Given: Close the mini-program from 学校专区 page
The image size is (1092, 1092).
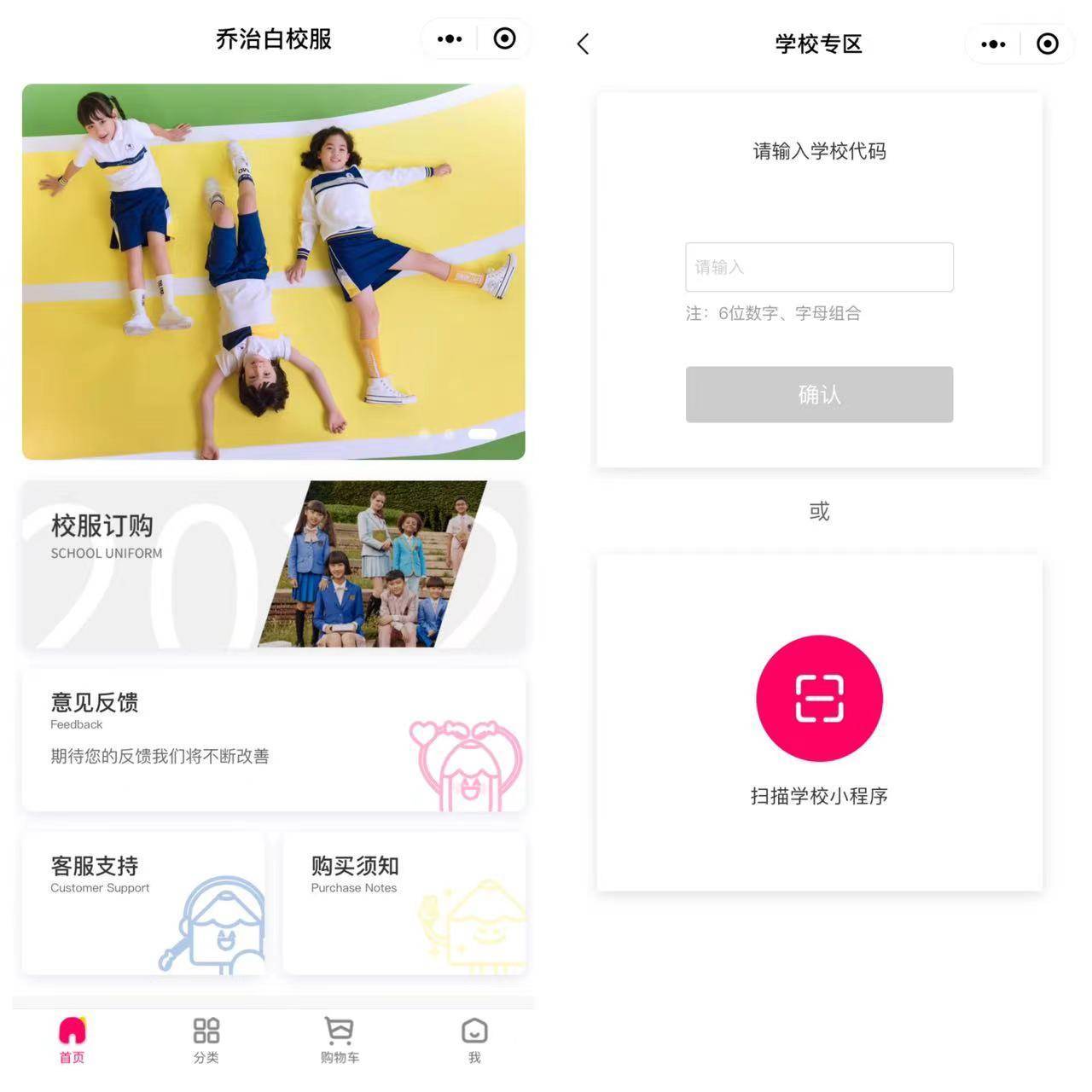Looking at the screenshot, I should click(x=1048, y=44).
